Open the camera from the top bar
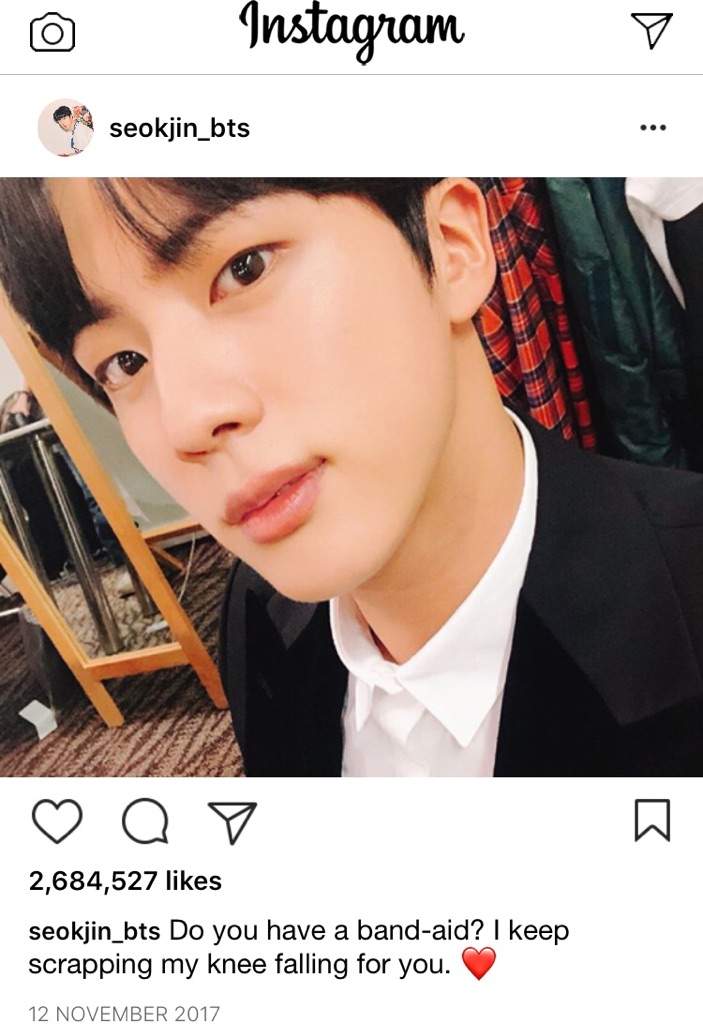Screen dimensions: 703x1024 (53, 34)
